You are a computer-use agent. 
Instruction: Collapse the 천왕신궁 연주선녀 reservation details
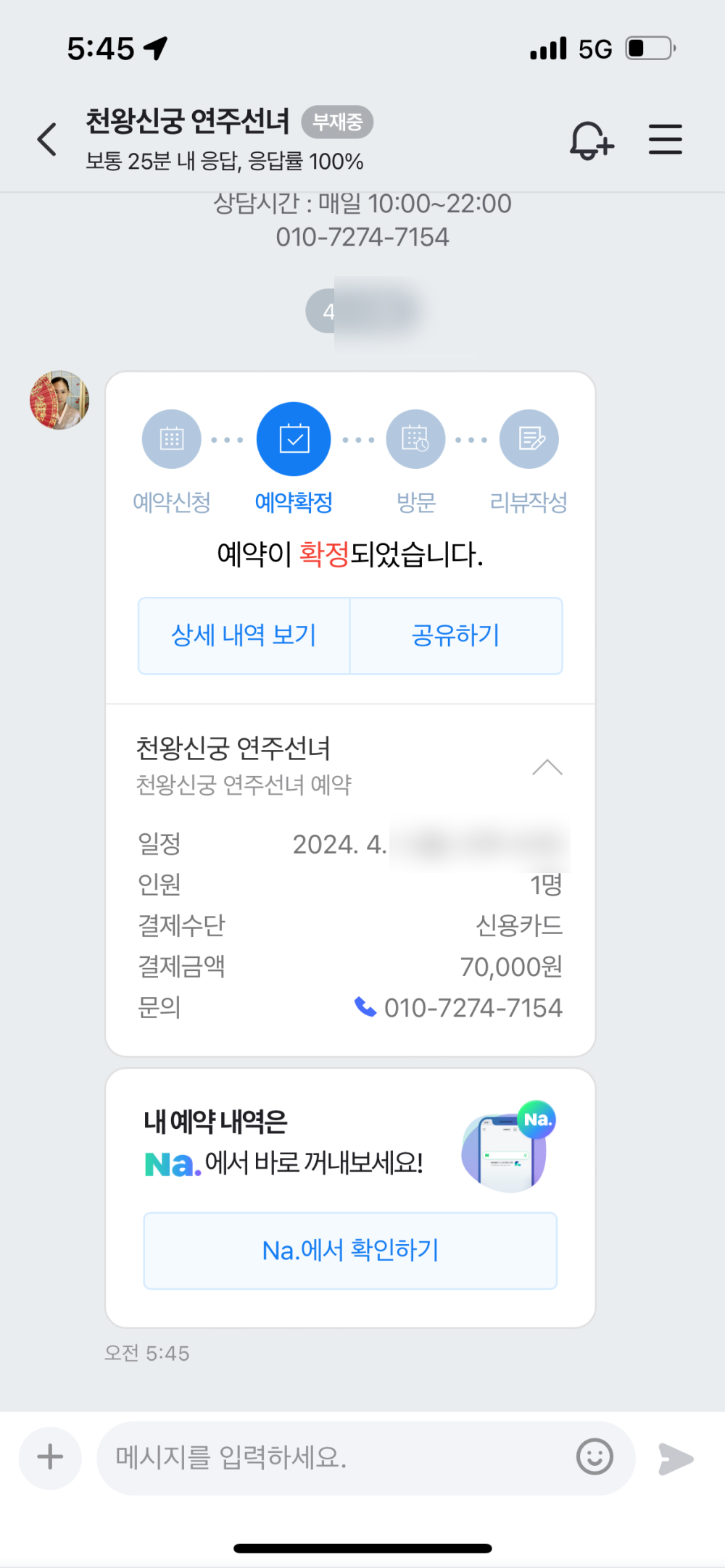click(547, 767)
